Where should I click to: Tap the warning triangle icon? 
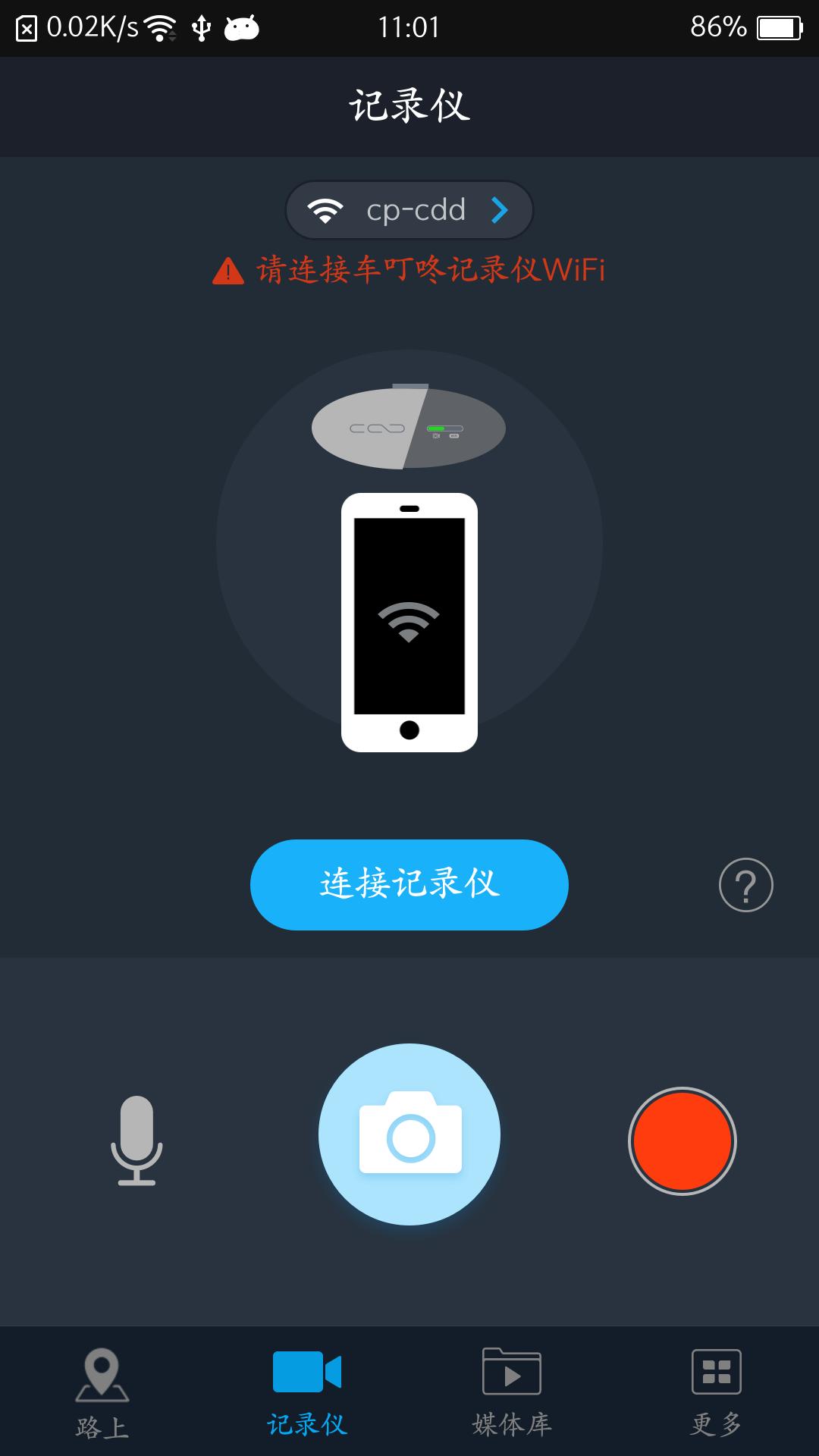click(226, 271)
